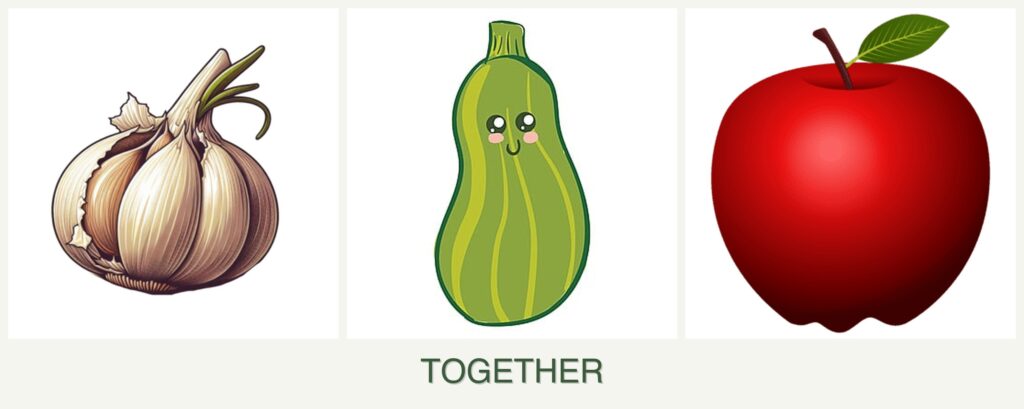Choose the green zucchini picture card
This screenshot has width=1024, height=409.
coord(512,174)
